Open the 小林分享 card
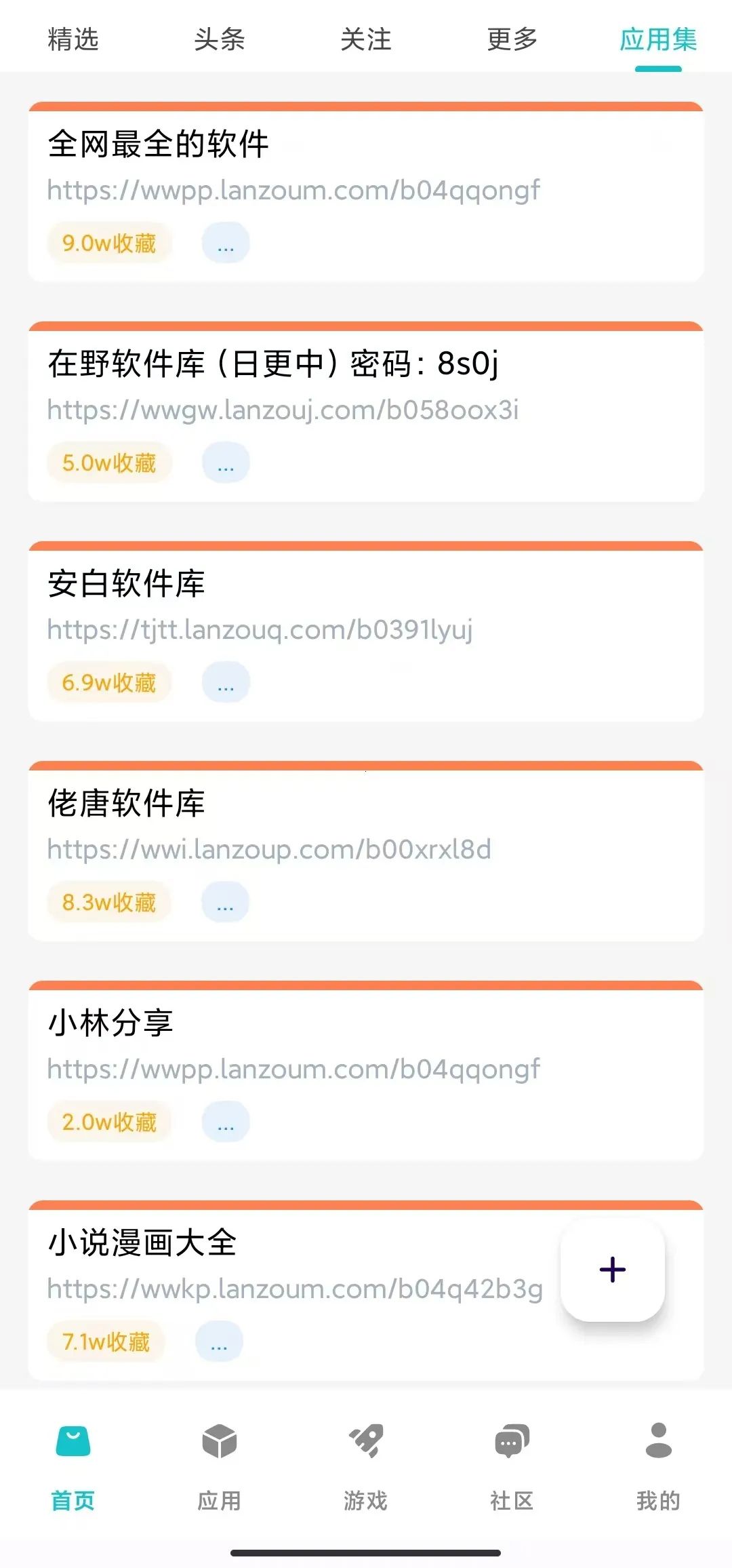Image resolution: width=732 pixels, height=1568 pixels. (x=366, y=1071)
